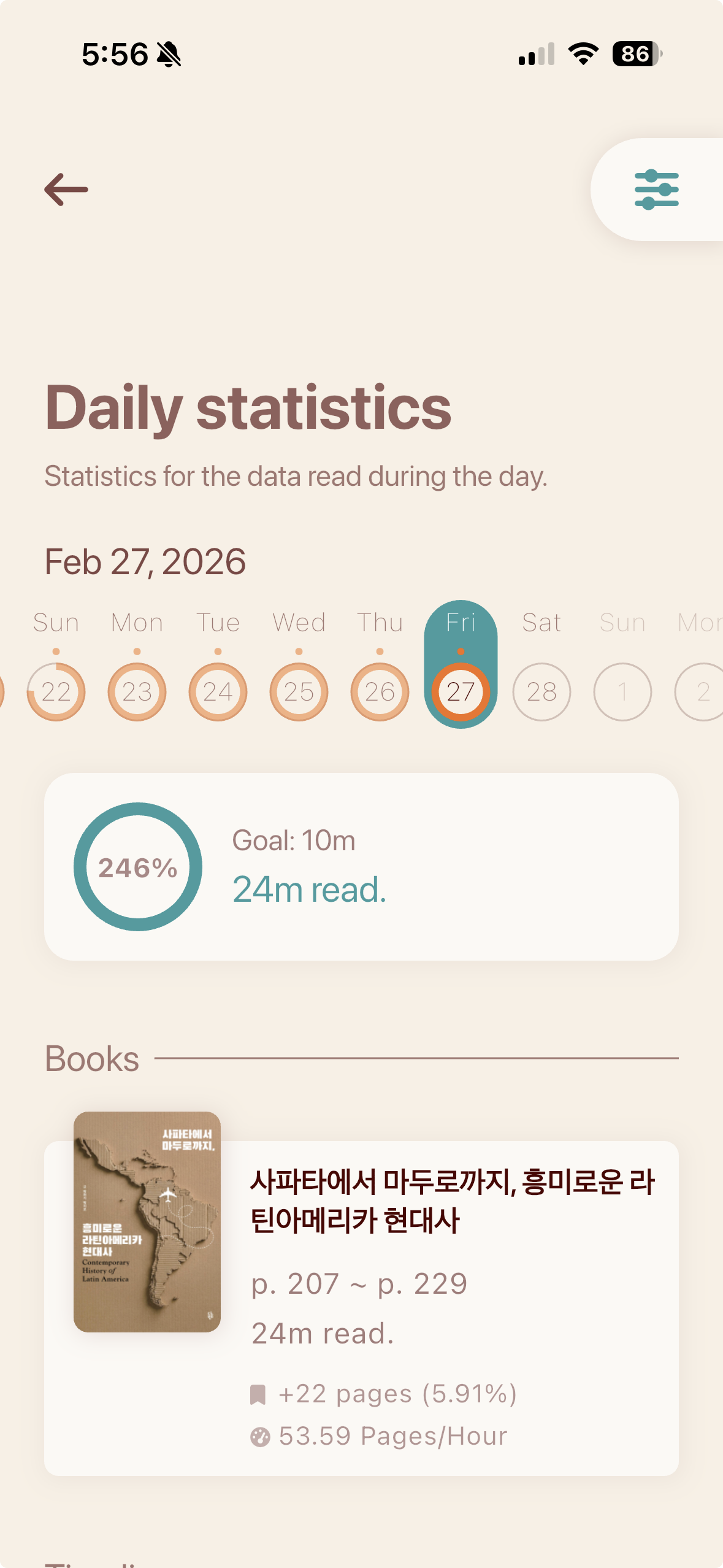Tap the muted notifications bell icon
The height and width of the screenshot is (1568, 723).
pos(167,55)
